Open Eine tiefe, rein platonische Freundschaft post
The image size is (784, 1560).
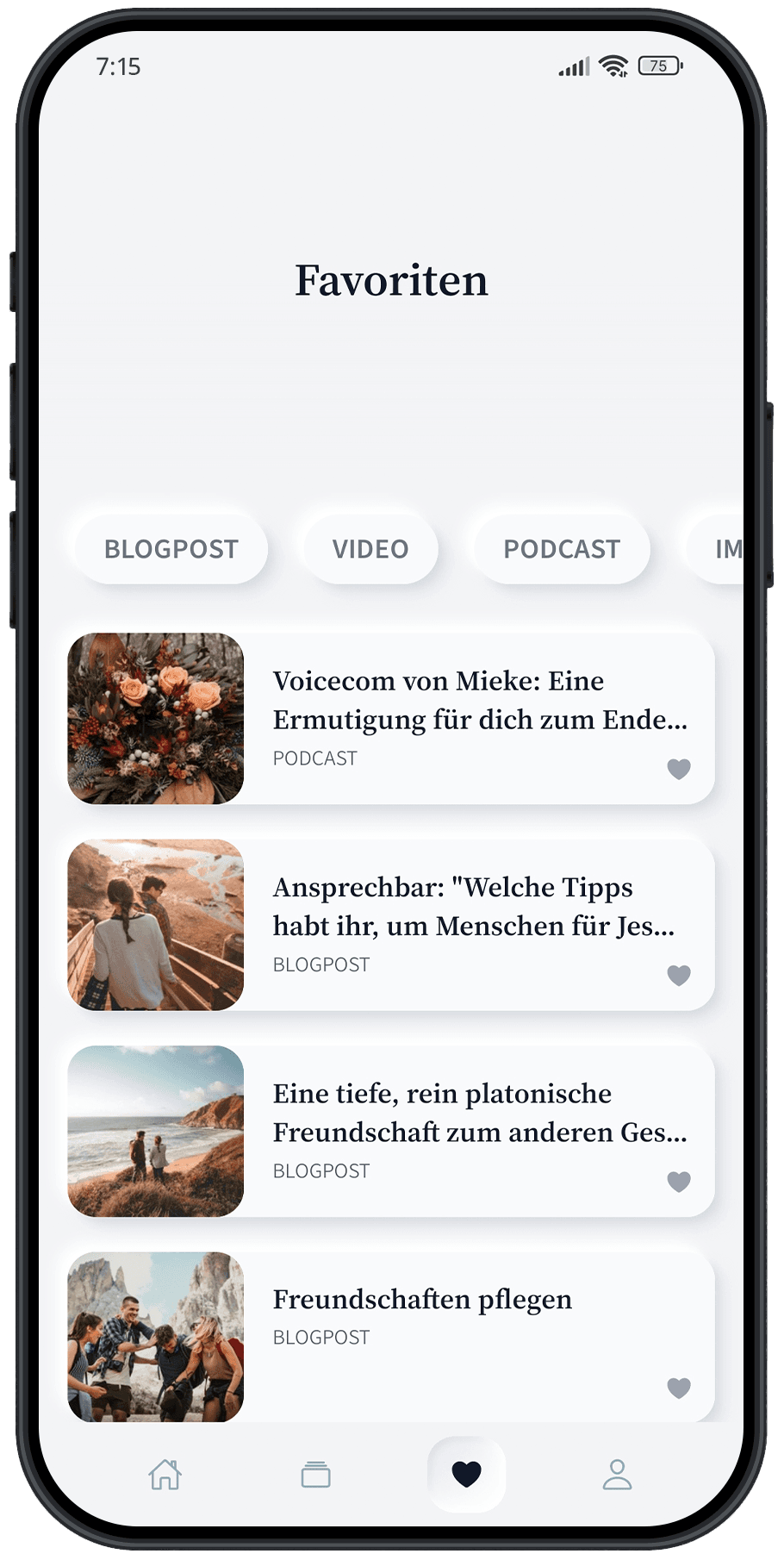pos(465,1113)
